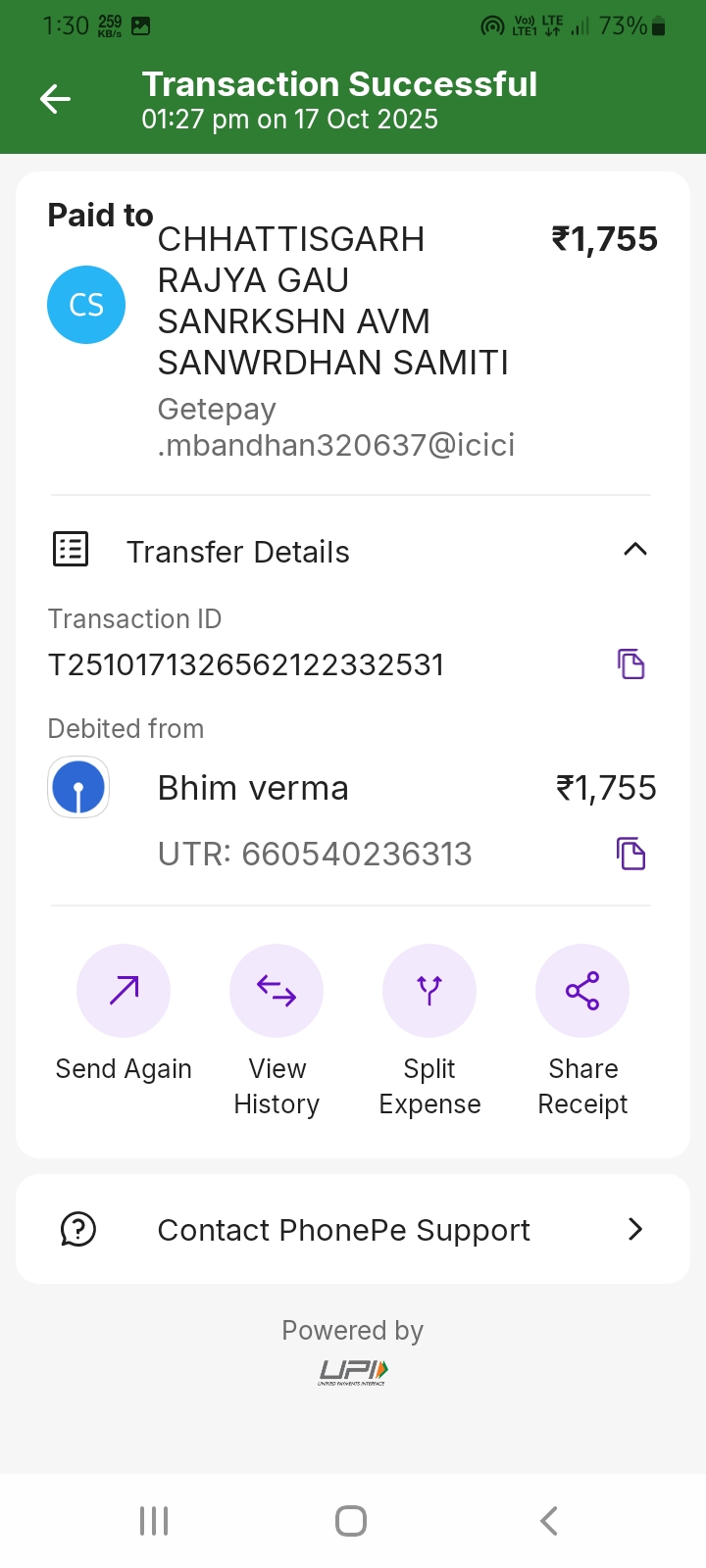Select Split Expense
The image size is (706, 1568).
[429, 991]
